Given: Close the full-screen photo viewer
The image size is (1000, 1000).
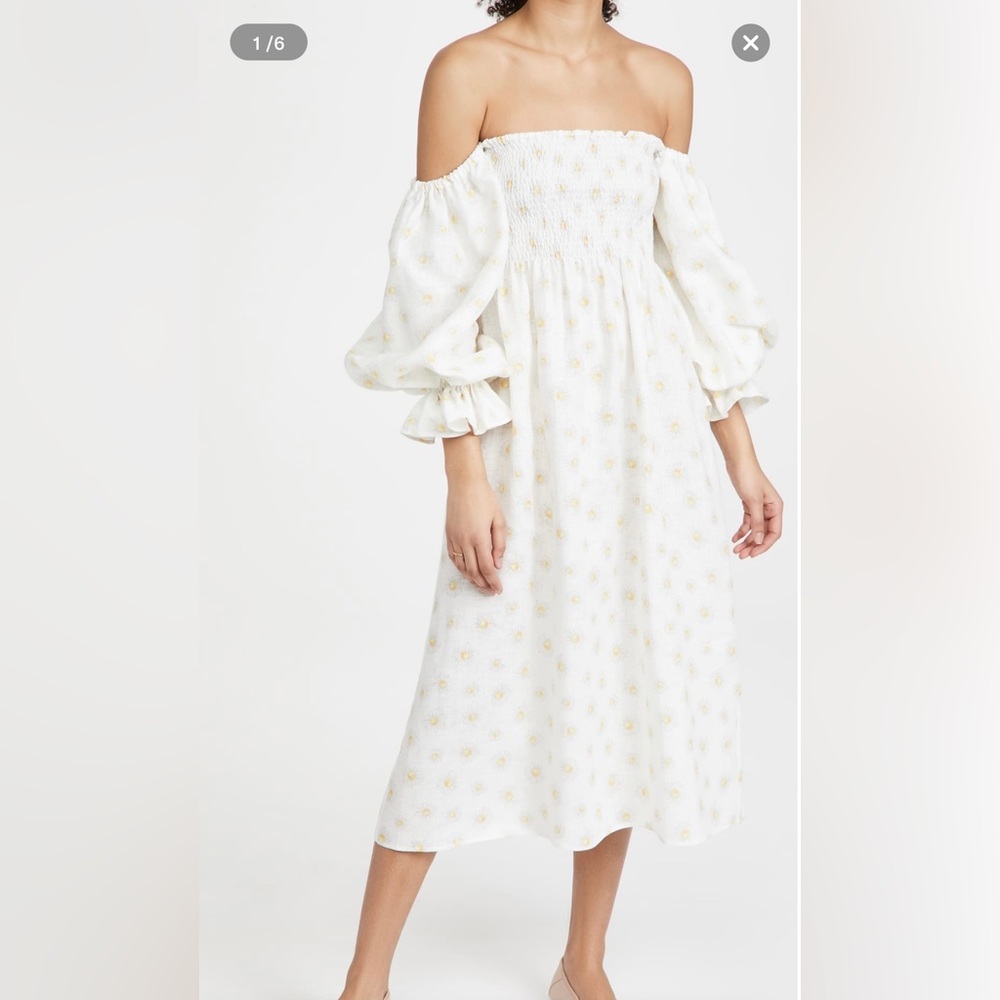Looking at the screenshot, I should tap(751, 43).
